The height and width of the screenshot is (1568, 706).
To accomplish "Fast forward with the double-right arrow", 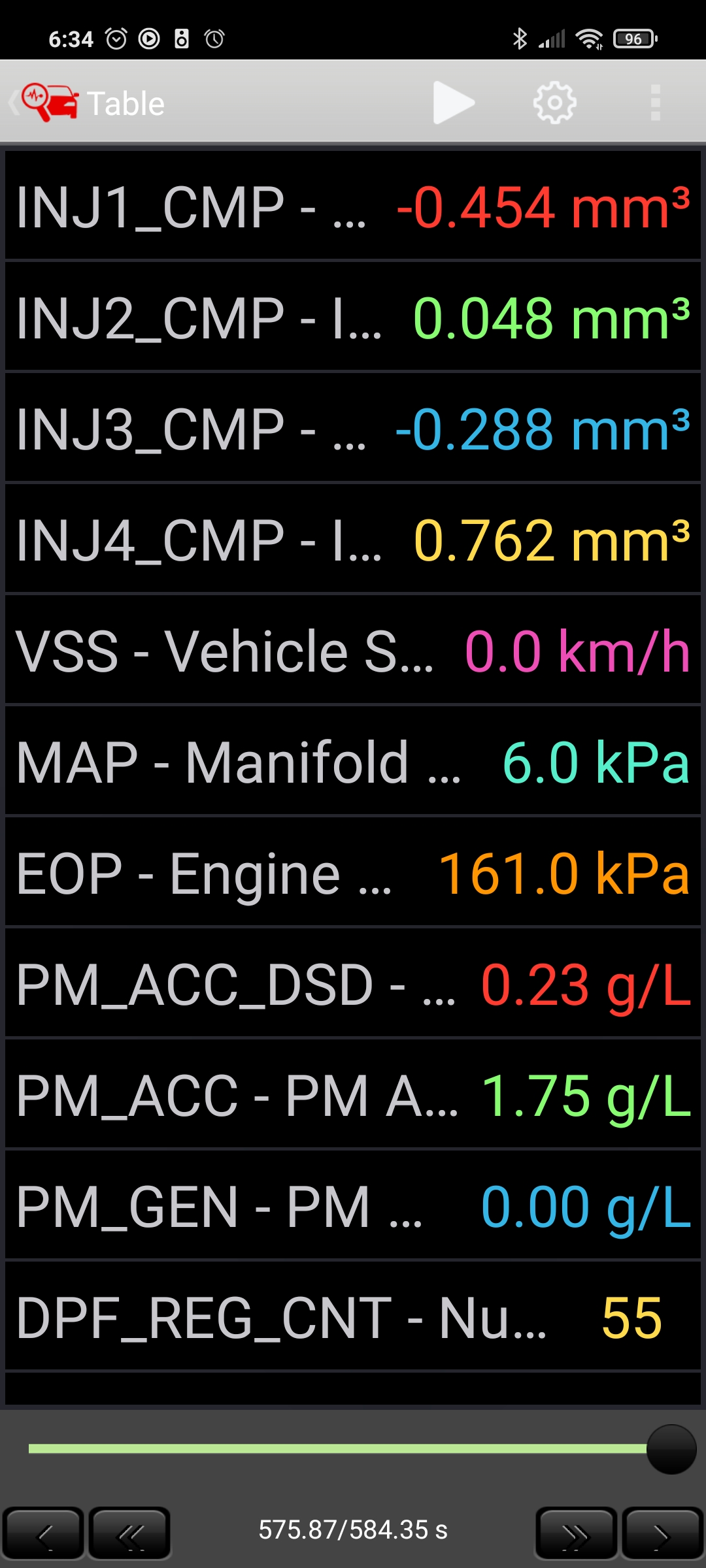I will point(576,1533).
